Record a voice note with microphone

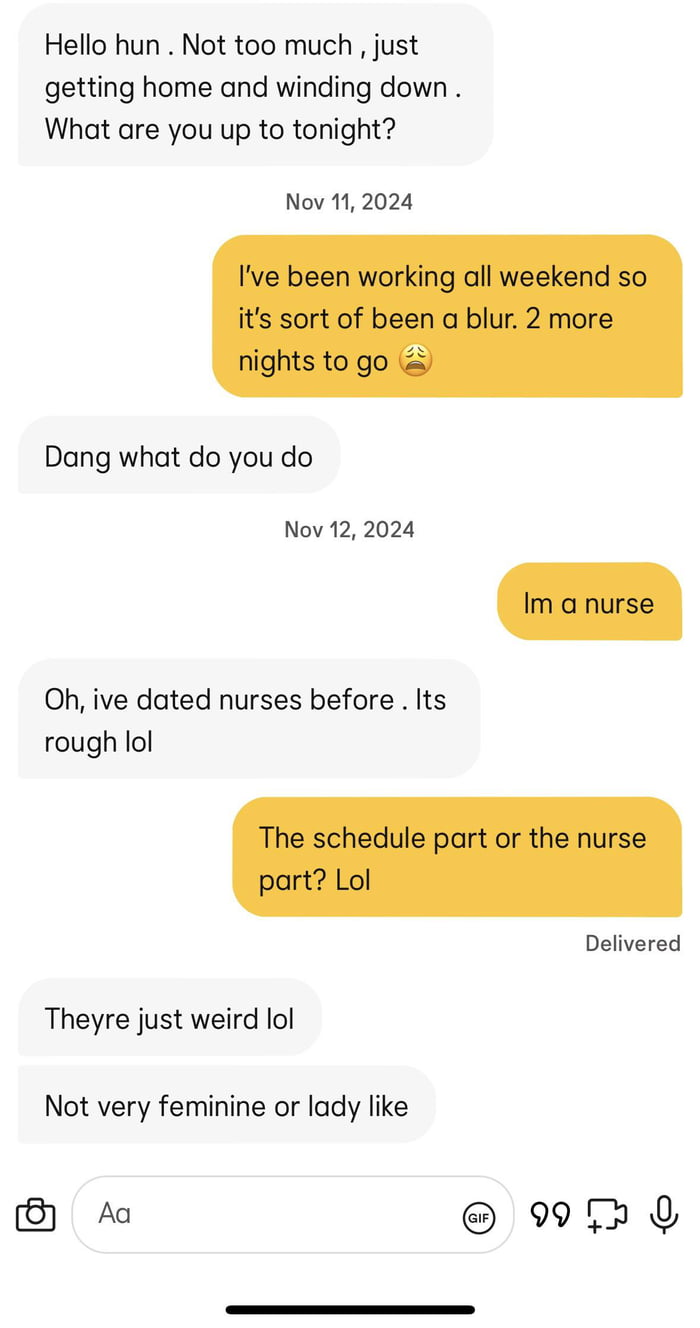[663, 1214]
